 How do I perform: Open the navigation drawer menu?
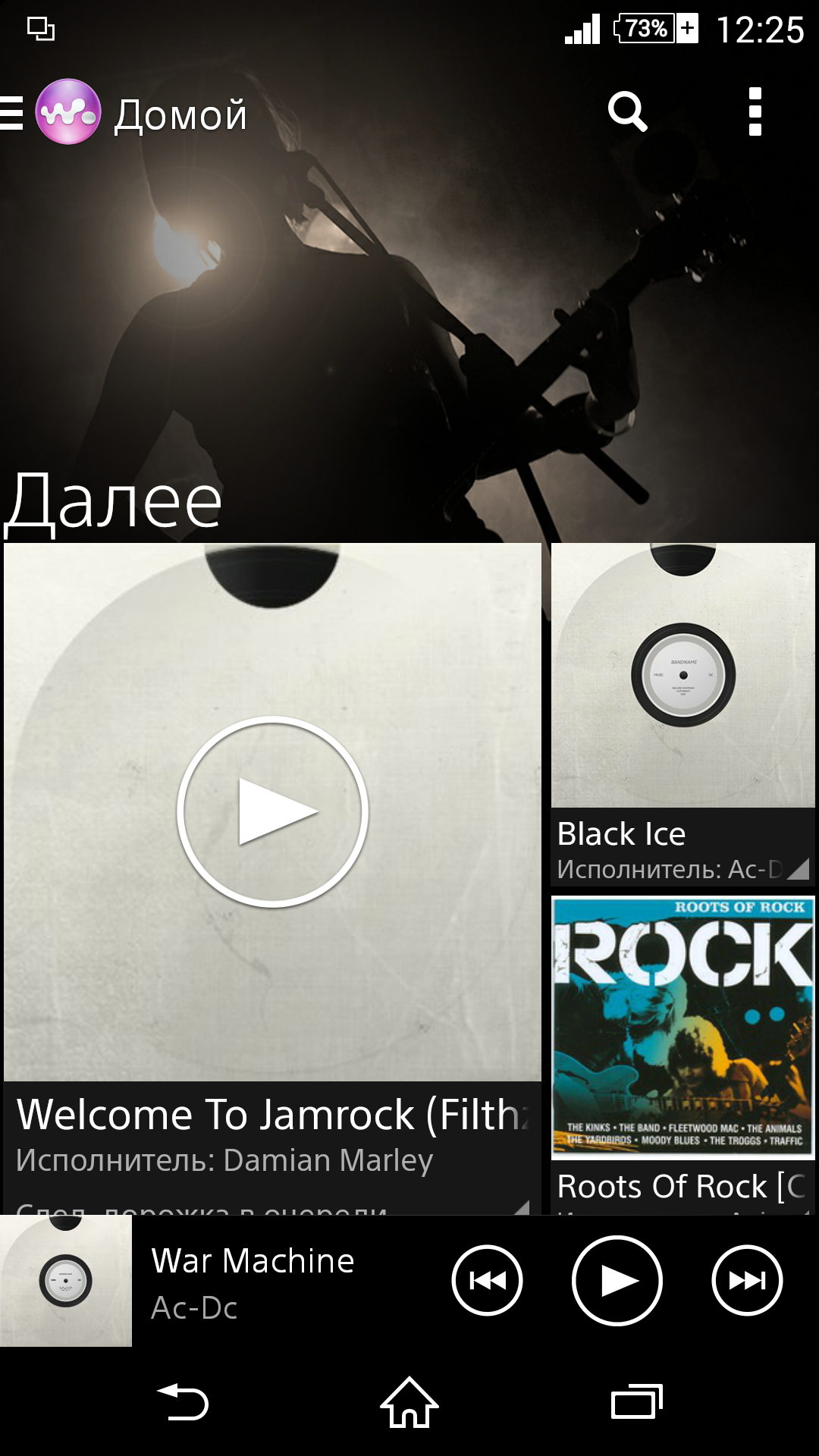(12, 114)
